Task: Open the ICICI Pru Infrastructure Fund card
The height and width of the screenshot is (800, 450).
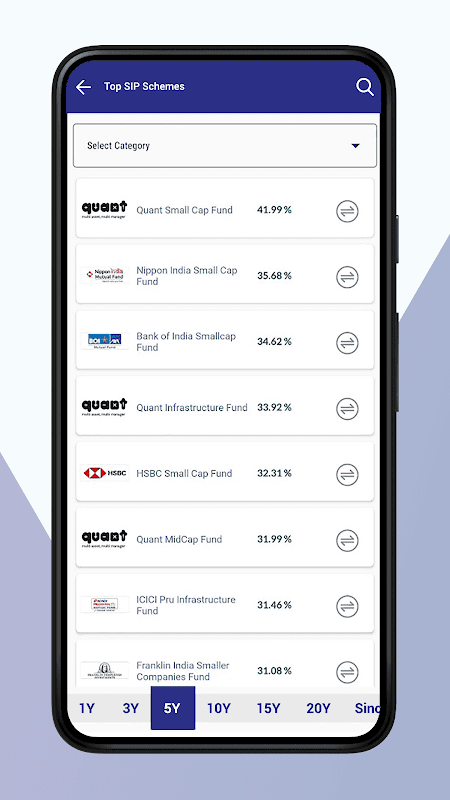Action: click(x=225, y=603)
